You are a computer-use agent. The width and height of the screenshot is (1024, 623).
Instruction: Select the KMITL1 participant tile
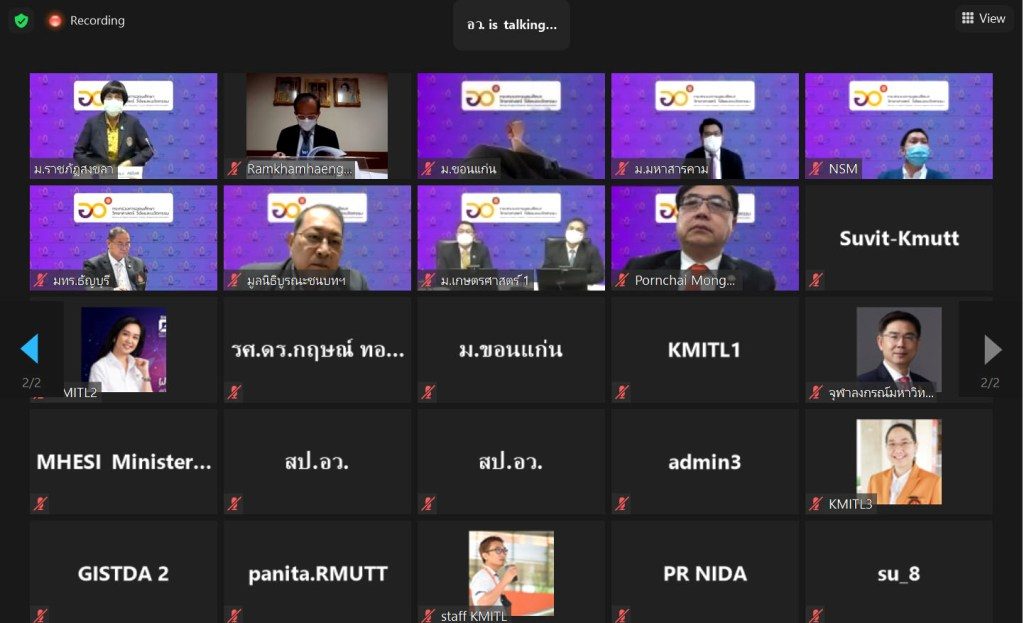point(704,350)
